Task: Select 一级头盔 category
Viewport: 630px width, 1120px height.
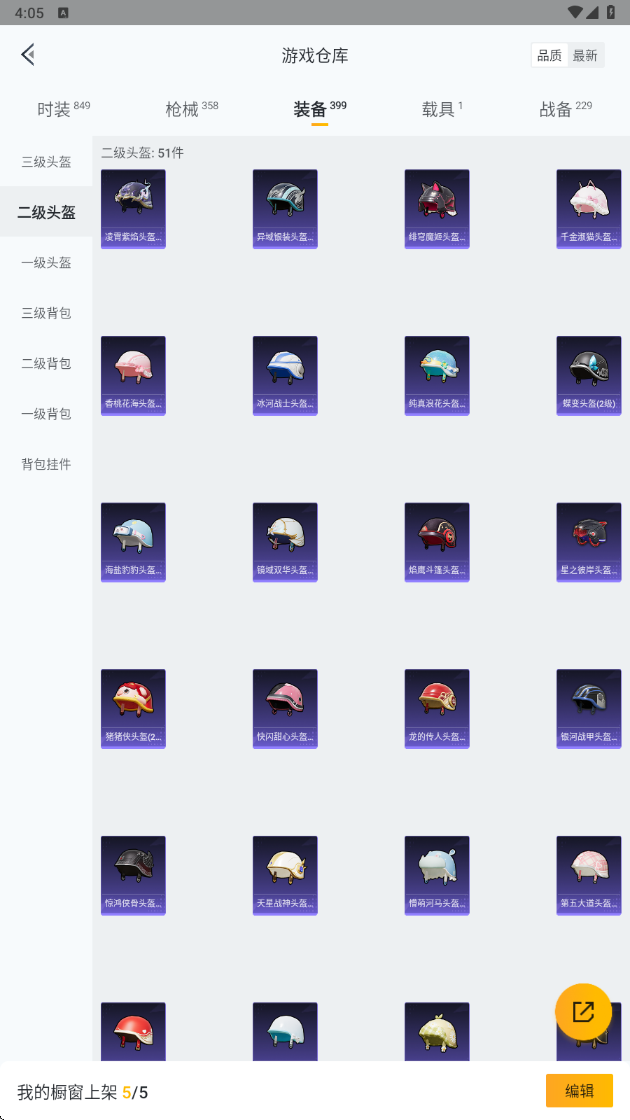Action: coord(46,262)
